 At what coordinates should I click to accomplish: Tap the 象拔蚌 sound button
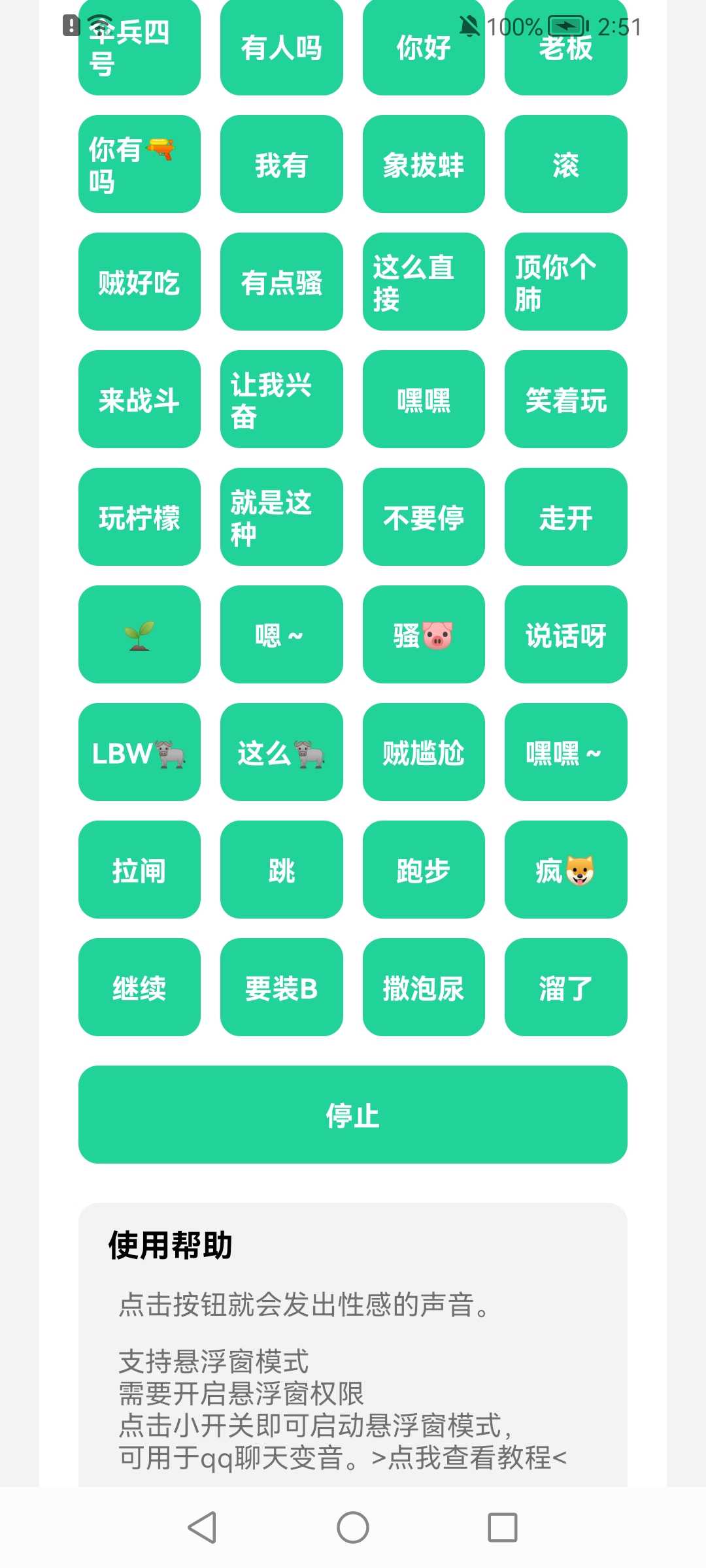424,164
